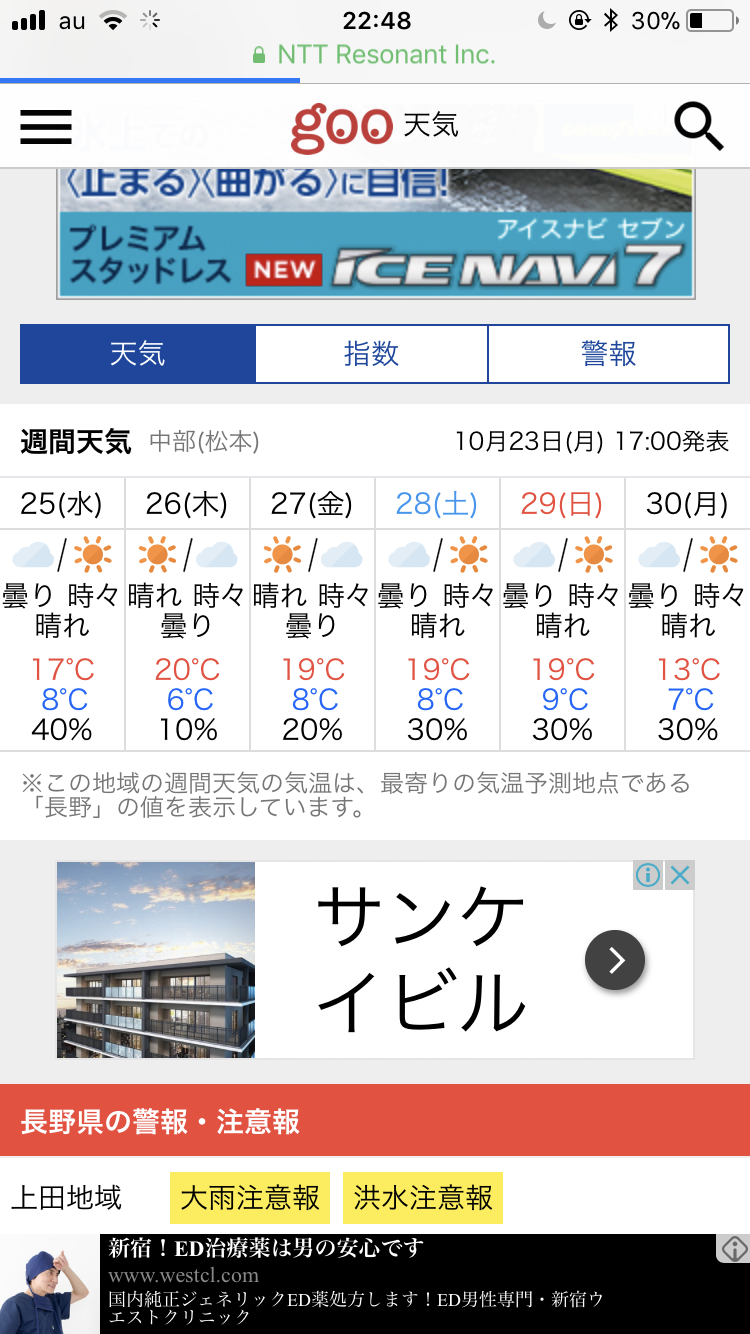Screen dimensions: 750x1334
Task: View the 大雨注意報 for 上田地域
Action: click(250, 1197)
